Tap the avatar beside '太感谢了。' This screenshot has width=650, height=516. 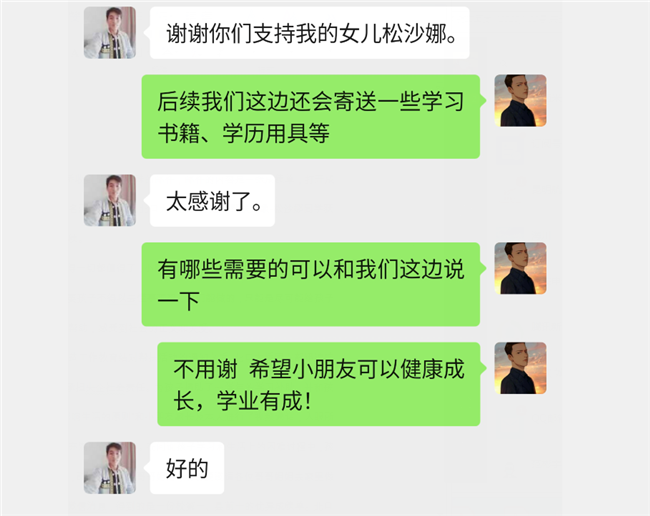pos(109,200)
